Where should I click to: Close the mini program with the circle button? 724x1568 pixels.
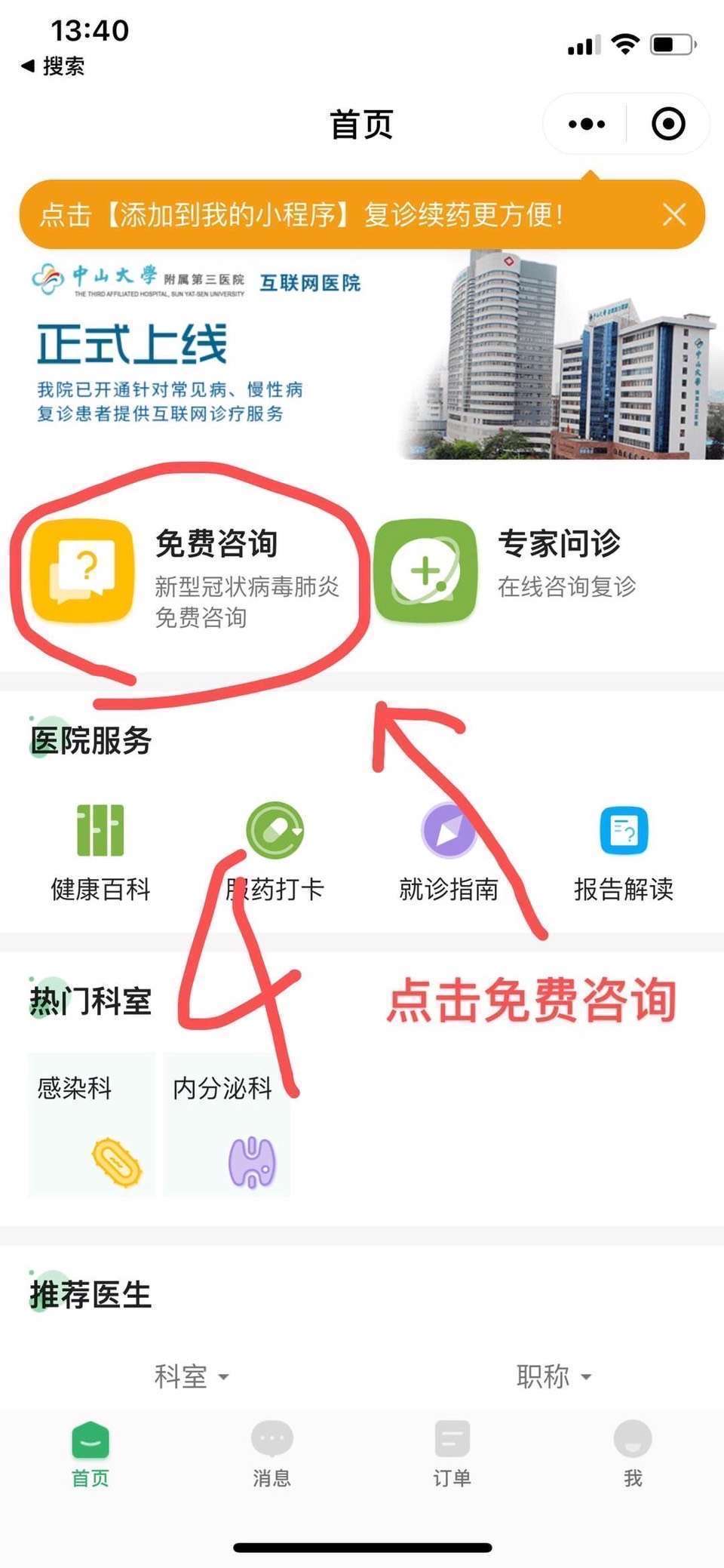(668, 124)
